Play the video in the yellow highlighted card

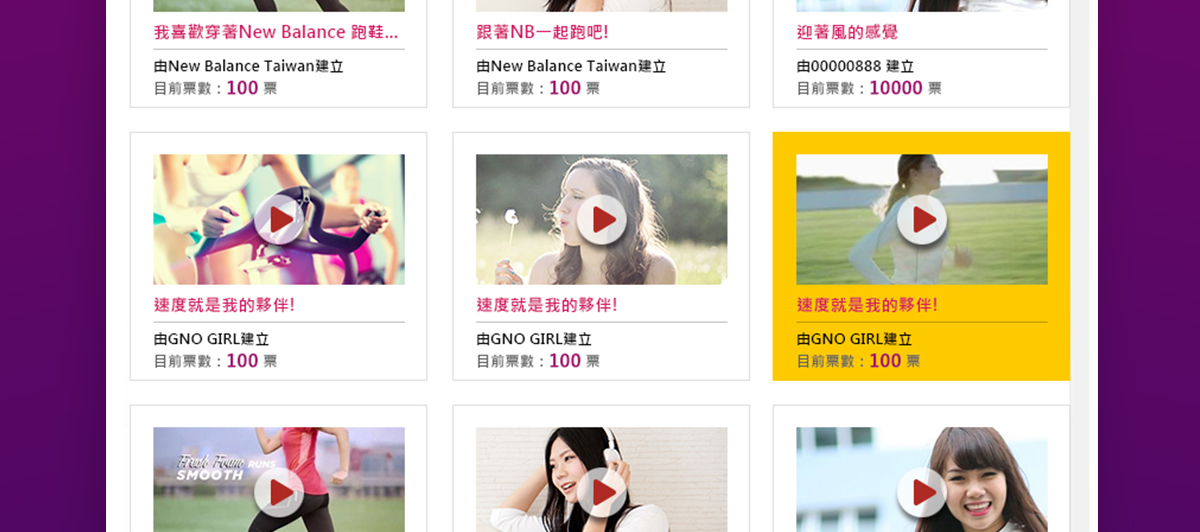922,220
